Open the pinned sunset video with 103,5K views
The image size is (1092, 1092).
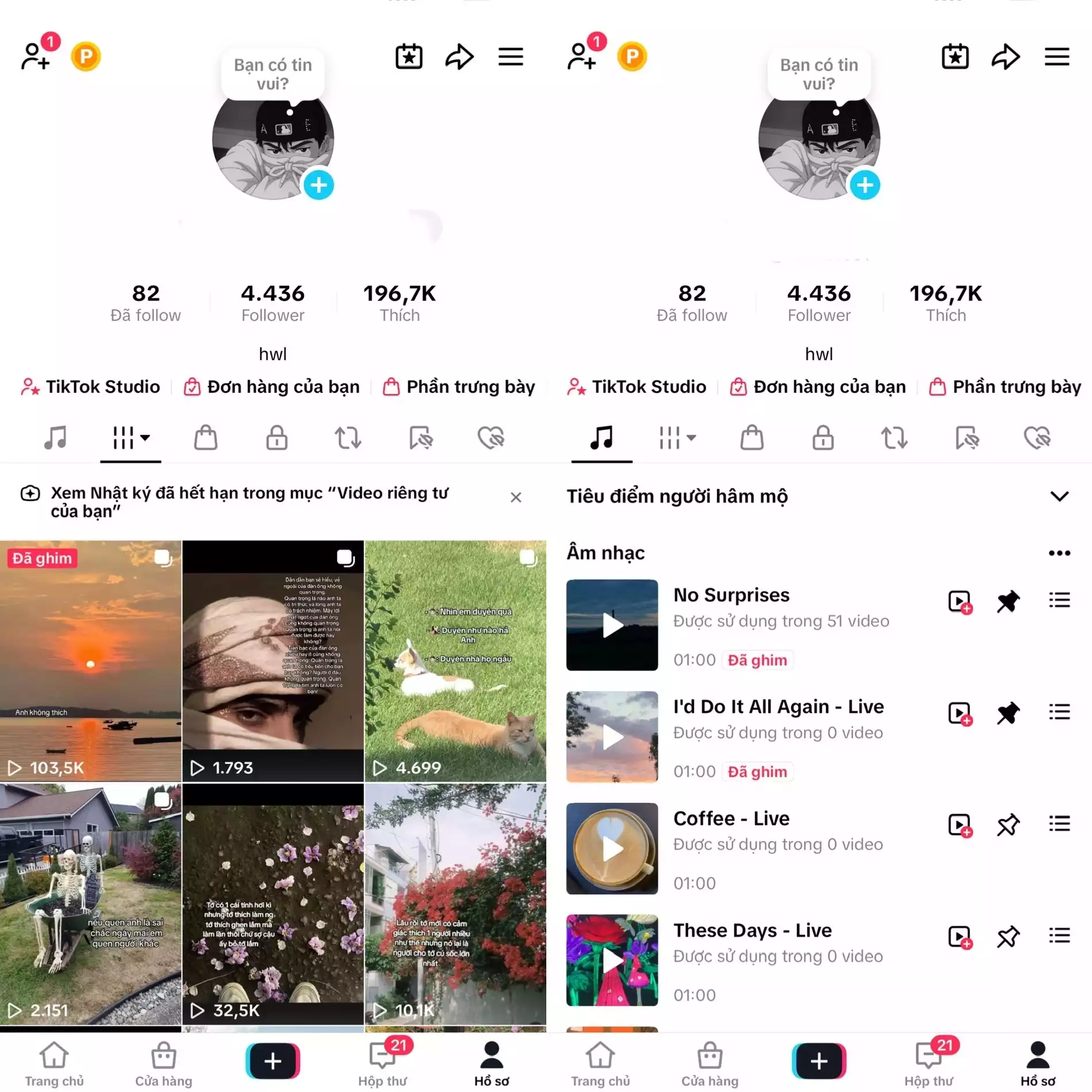click(x=90, y=660)
